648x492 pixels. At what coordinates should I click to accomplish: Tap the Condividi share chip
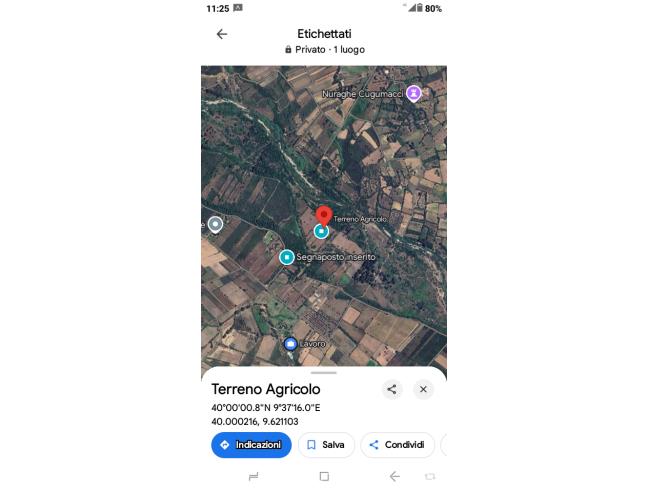click(397, 445)
